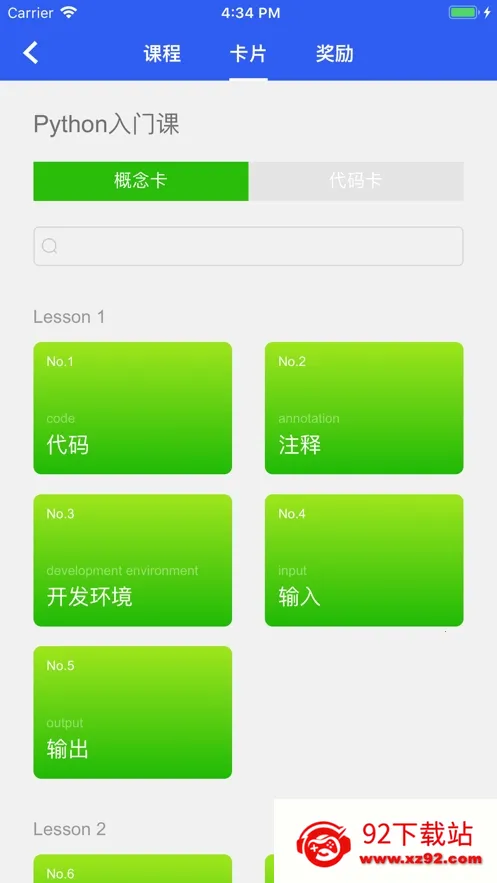Open card No.1 代码
The image size is (497, 883).
click(132, 408)
